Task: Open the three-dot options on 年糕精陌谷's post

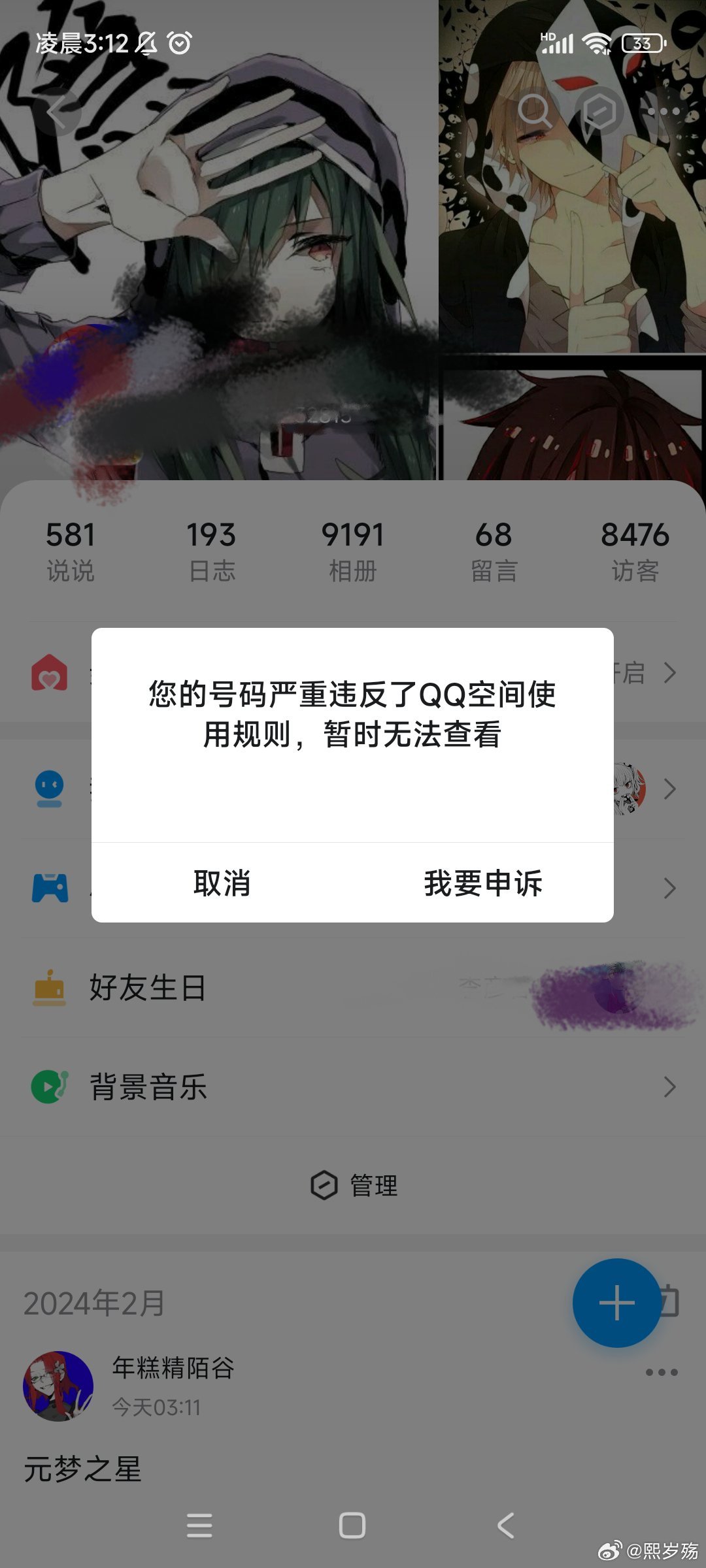Action: [661, 1373]
